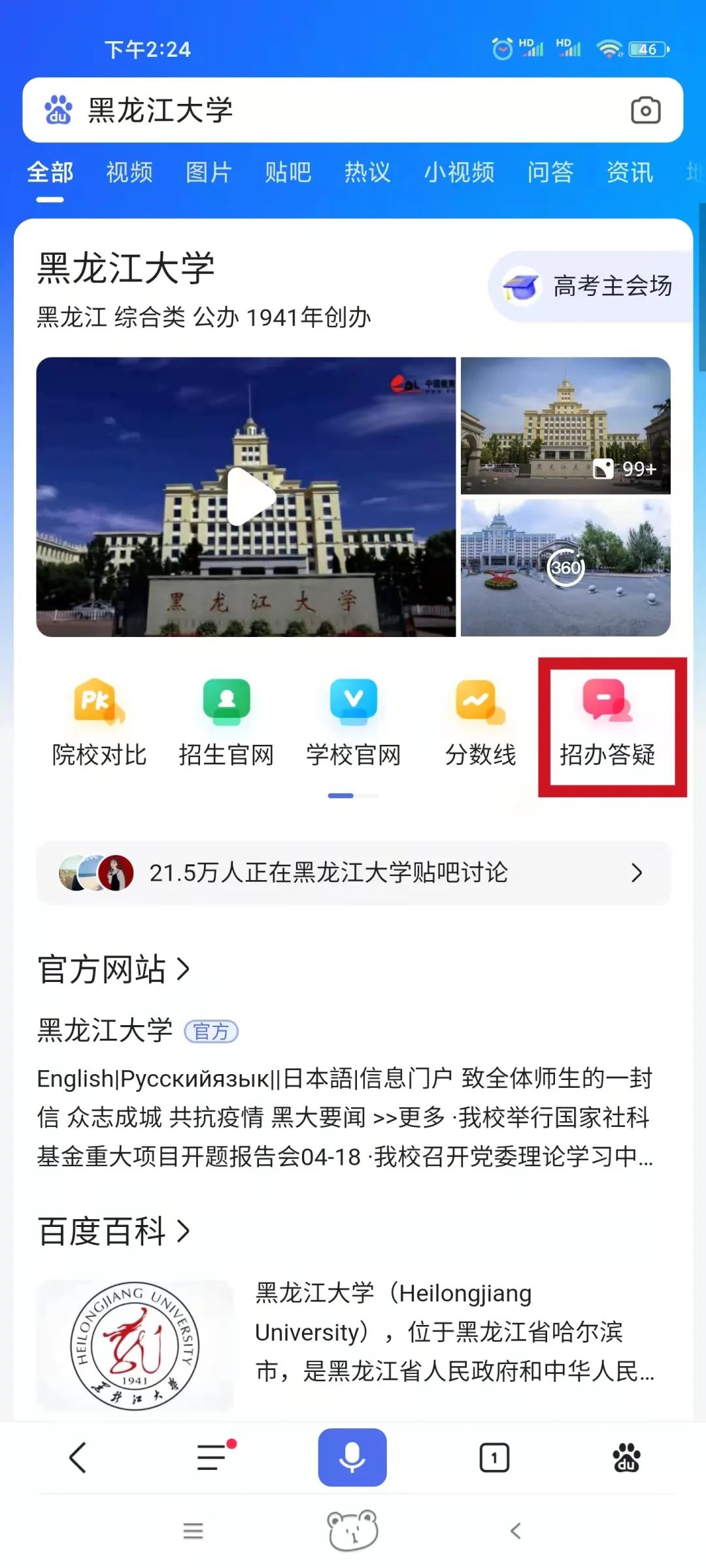Select the 问答 tab
This screenshot has width=706, height=1568.
pos(550,172)
